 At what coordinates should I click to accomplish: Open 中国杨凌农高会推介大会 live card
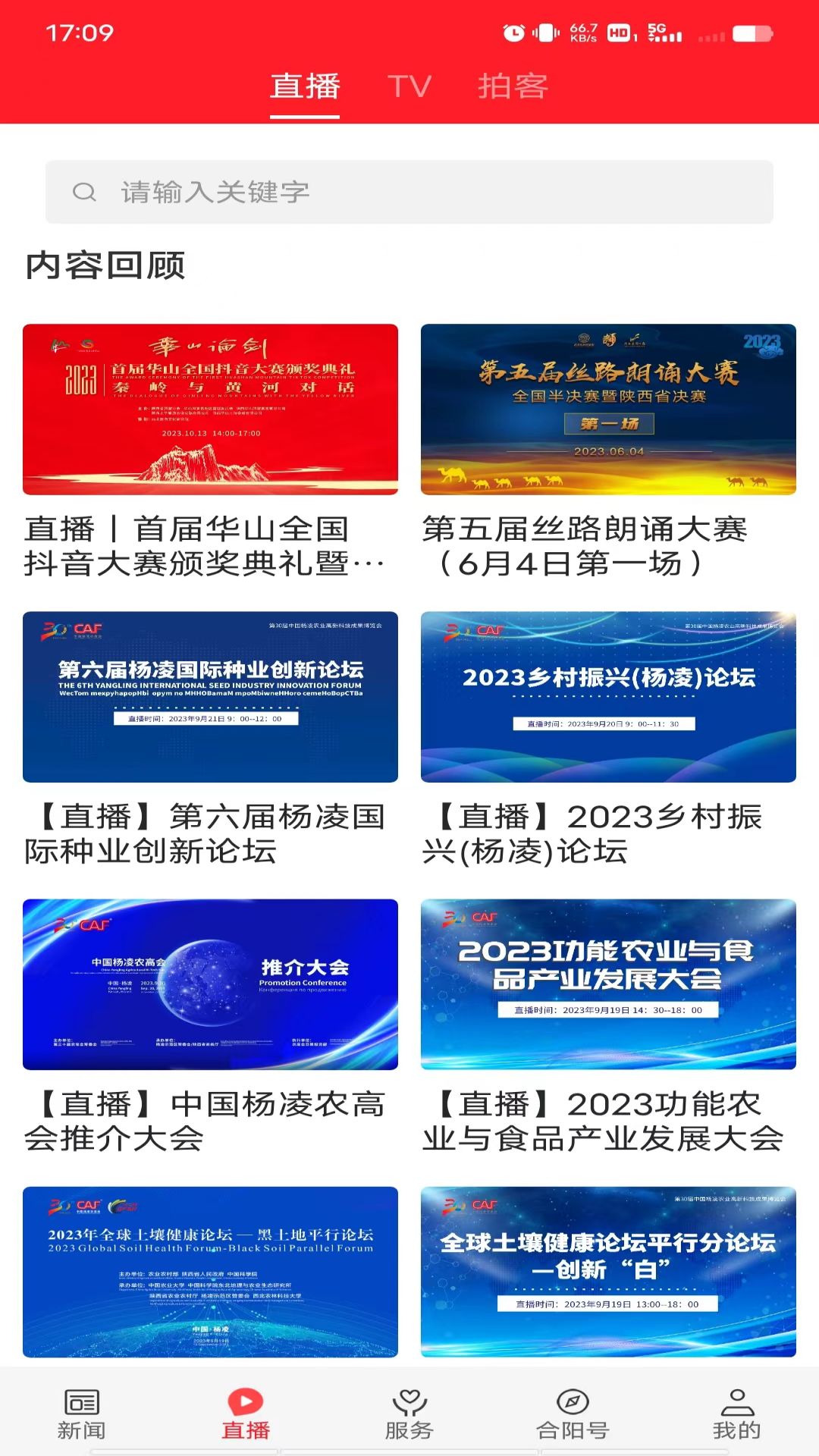coord(210,1028)
